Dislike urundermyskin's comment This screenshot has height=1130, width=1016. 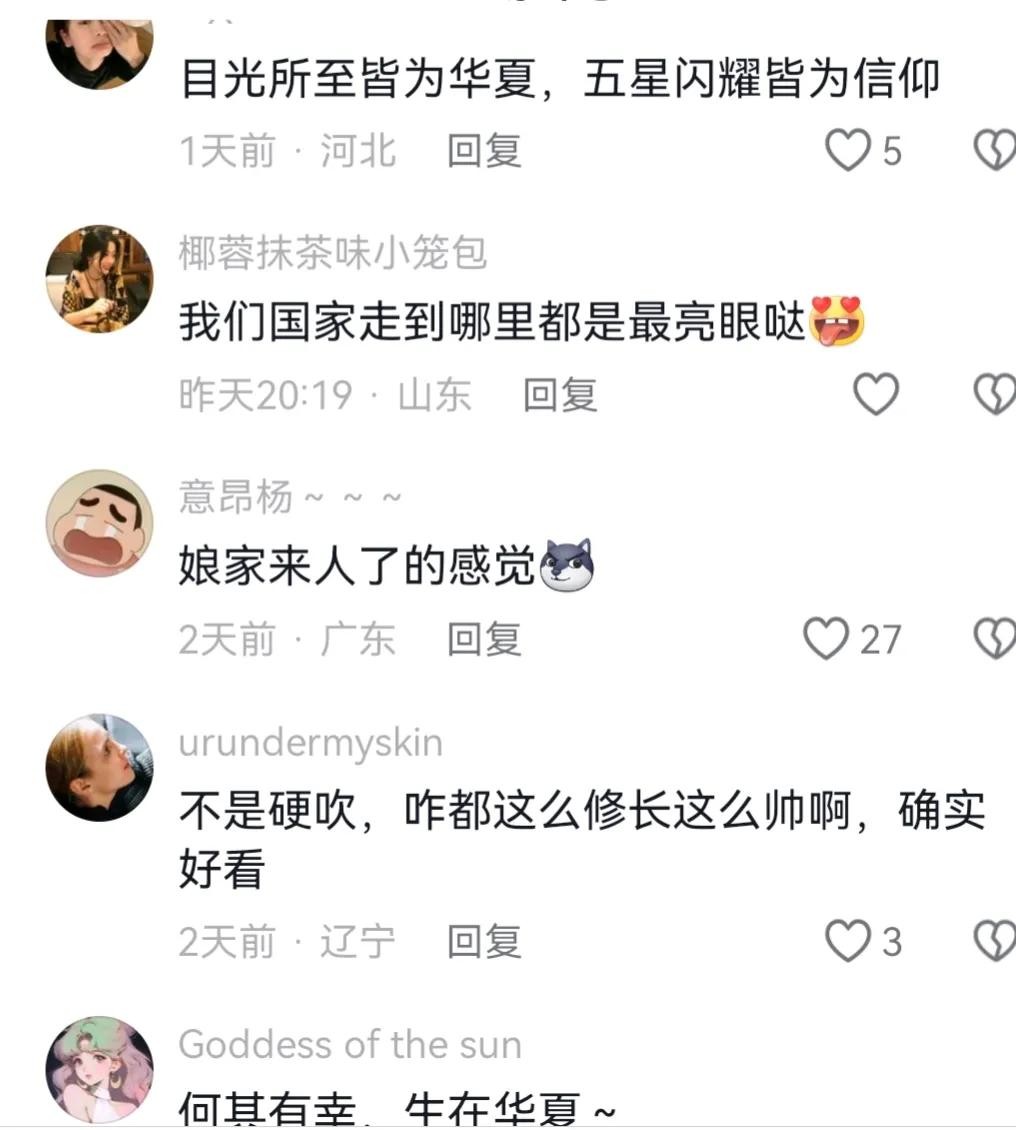(x=995, y=941)
